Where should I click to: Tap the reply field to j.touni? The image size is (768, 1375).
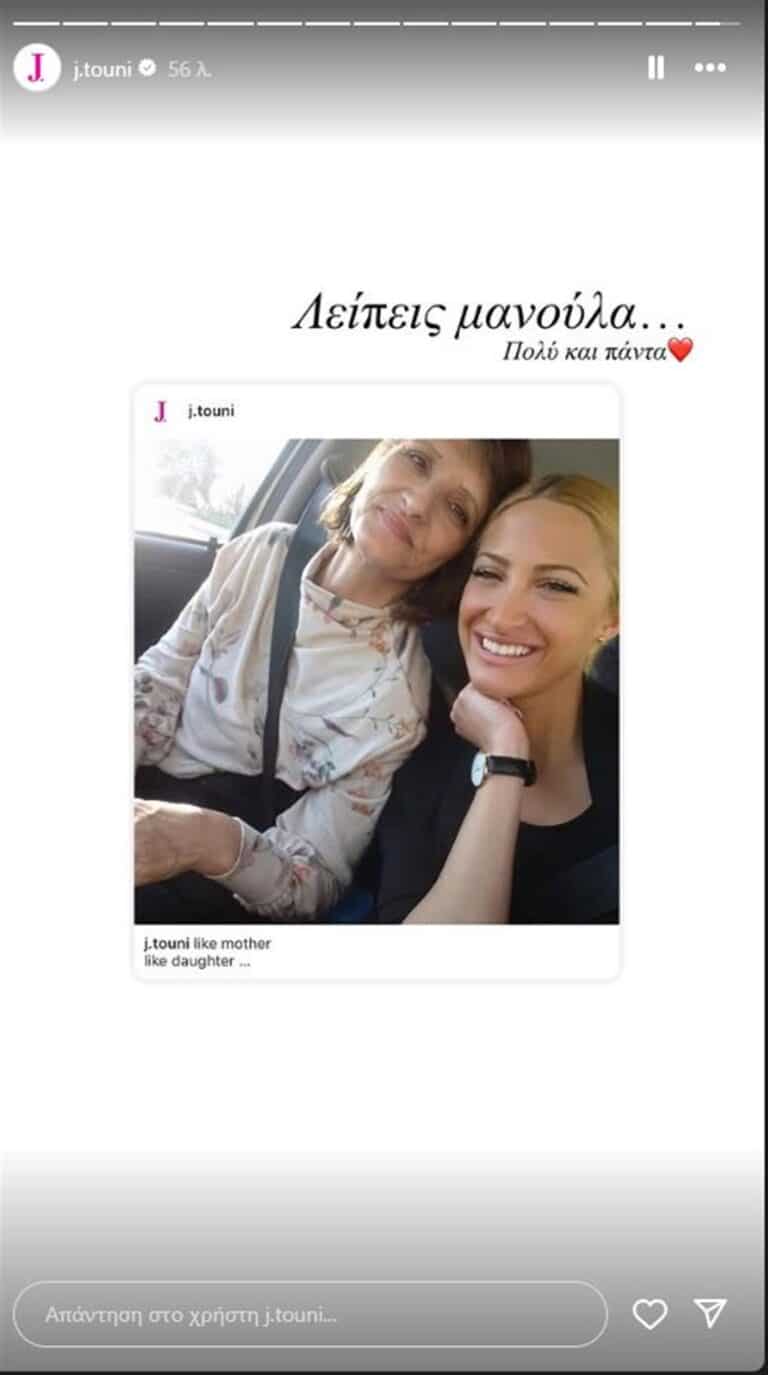pos(310,1314)
